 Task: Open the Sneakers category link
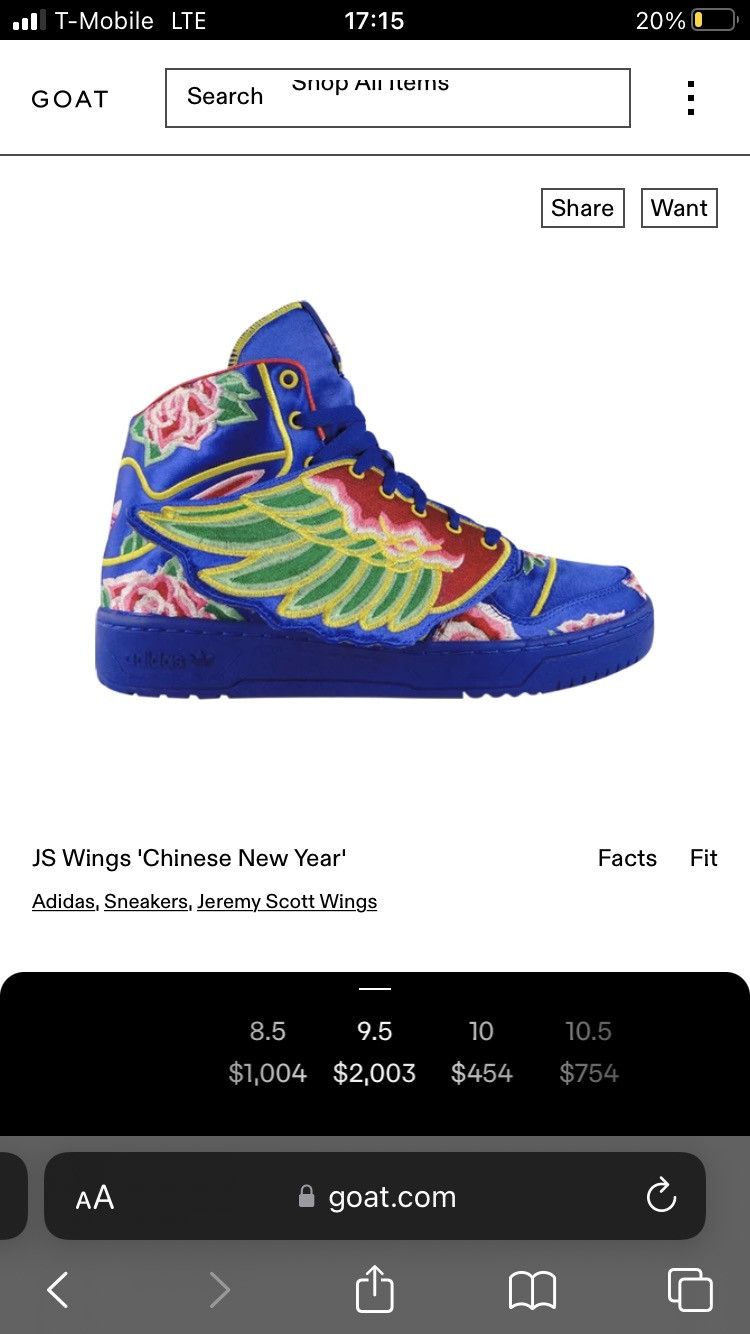pos(146,901)
